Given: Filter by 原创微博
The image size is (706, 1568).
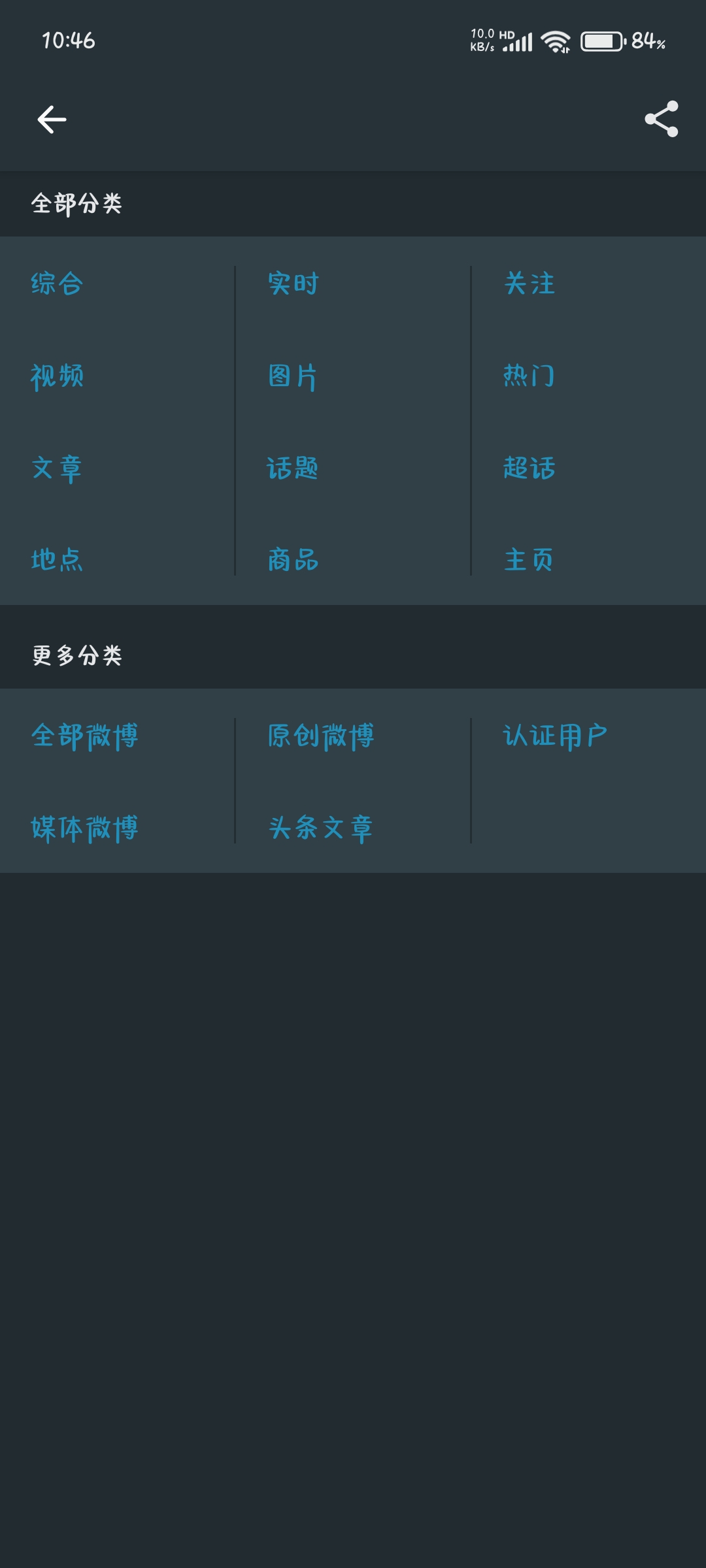Looking at the screenshot, I should (x=321, y=736).
